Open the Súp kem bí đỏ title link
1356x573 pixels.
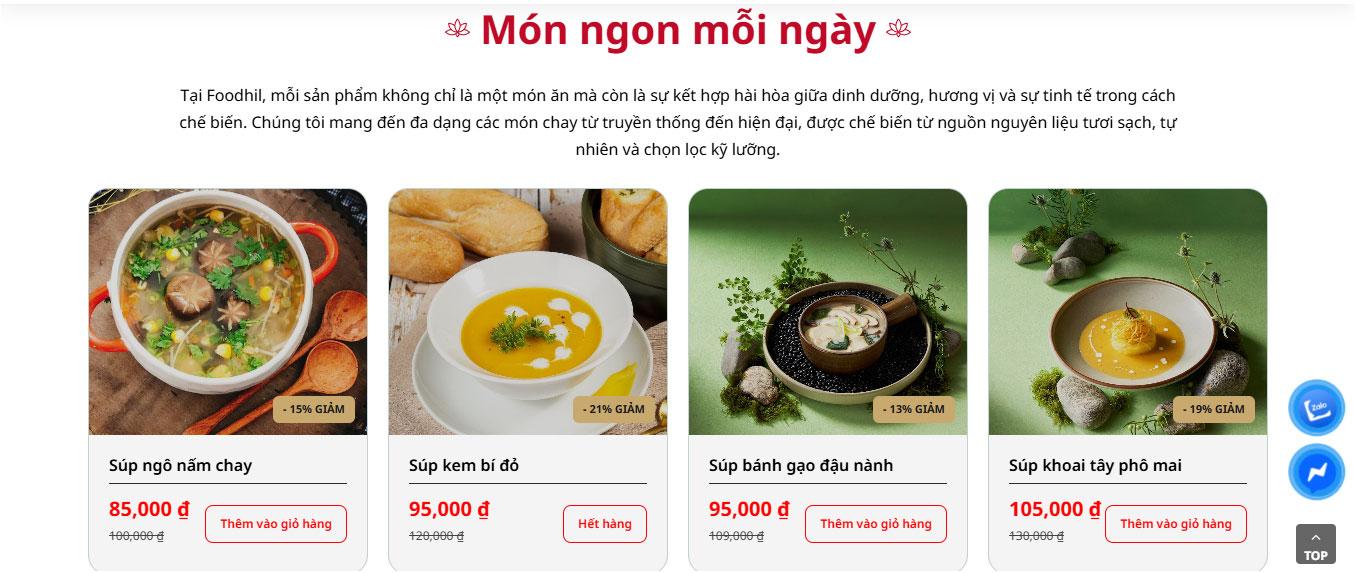pyautogui.click(x=463, y=465)
